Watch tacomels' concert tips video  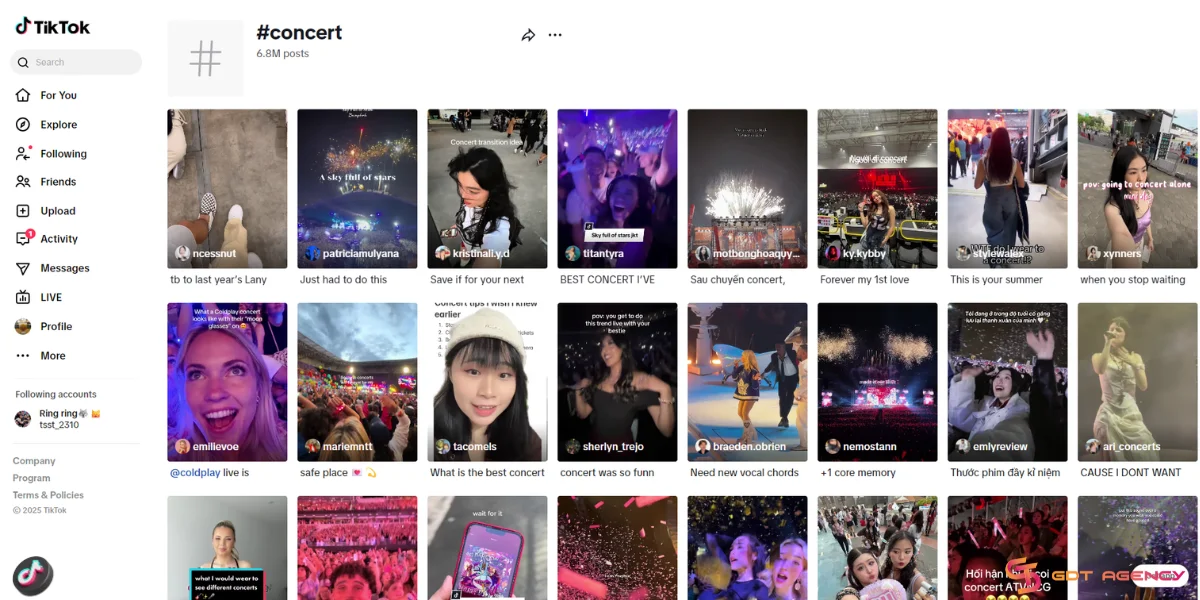(x=487, y=382)
